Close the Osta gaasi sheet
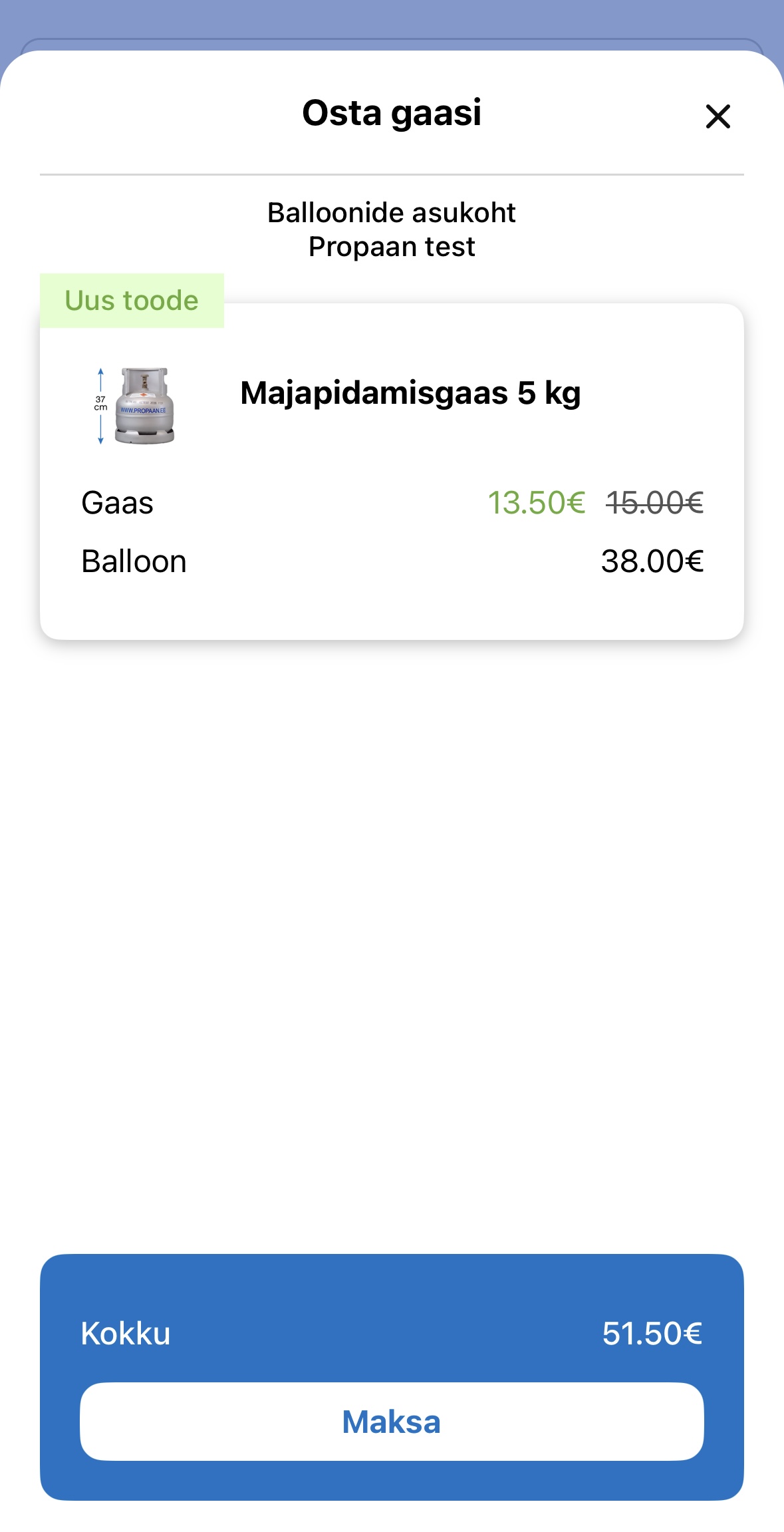The image size is (784, 1532). (718, 116)
